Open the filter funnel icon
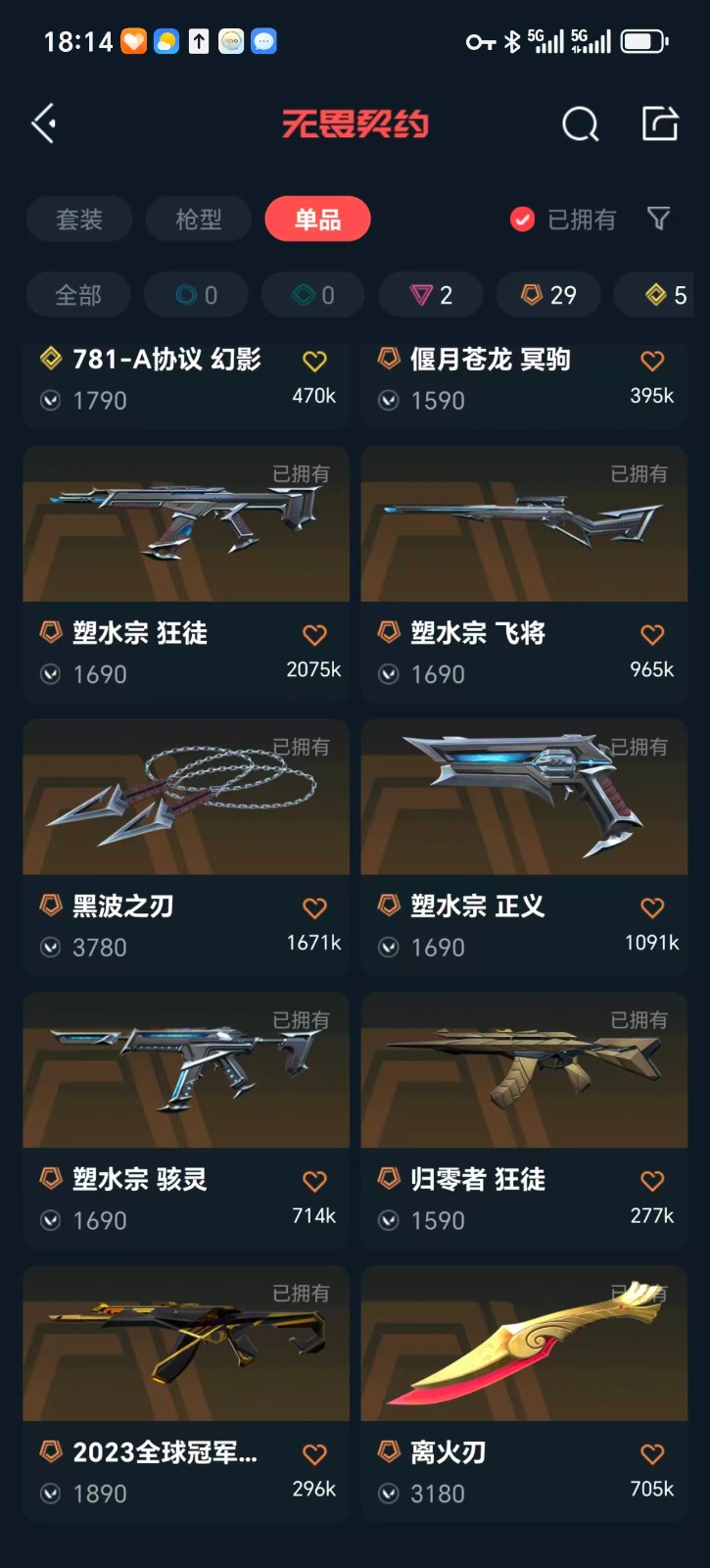710x1568 pixels. (659, 219)
